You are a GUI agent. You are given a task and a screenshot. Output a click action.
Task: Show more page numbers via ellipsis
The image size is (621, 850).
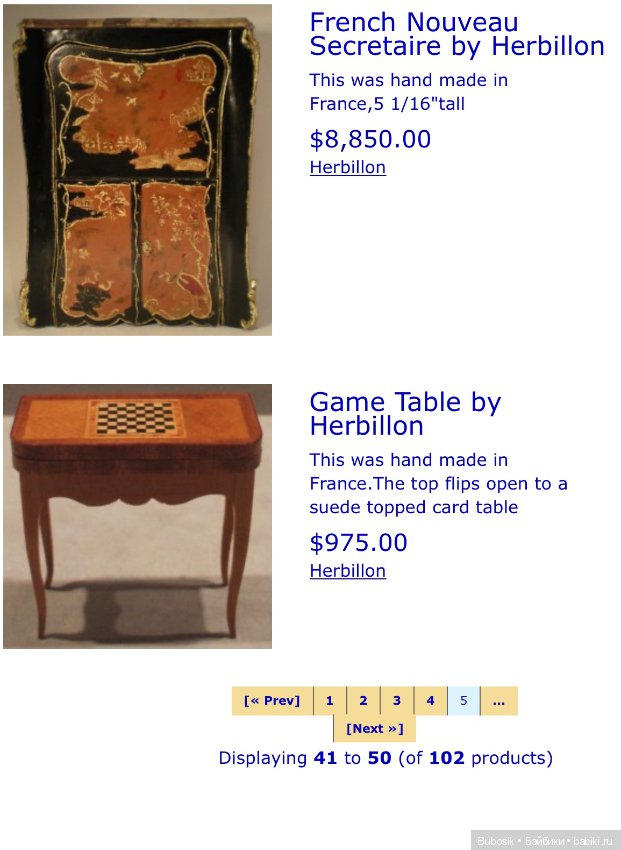(498, 701)
